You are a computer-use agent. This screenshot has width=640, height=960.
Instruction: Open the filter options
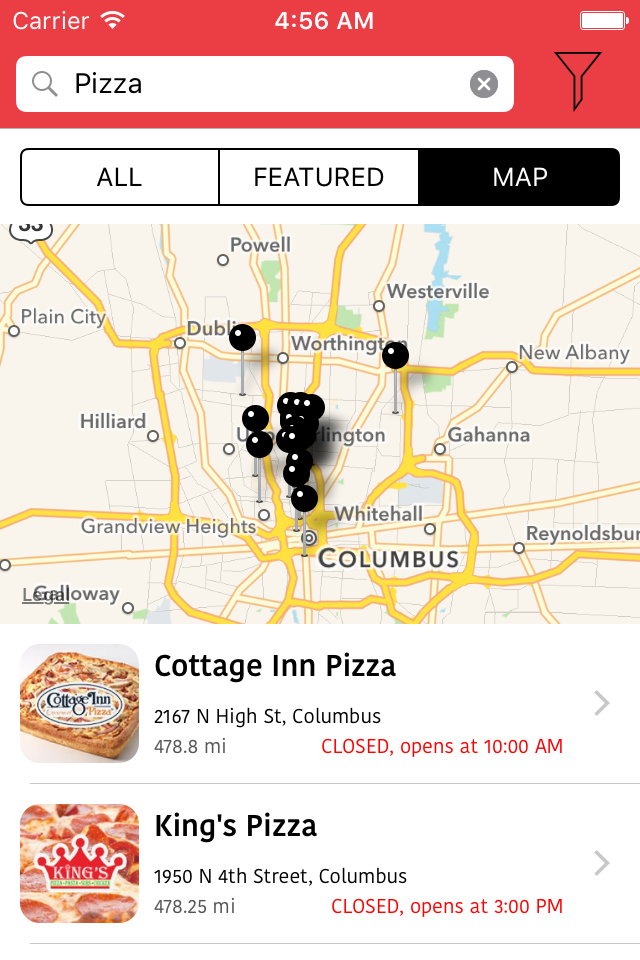(x=577, y=80)
